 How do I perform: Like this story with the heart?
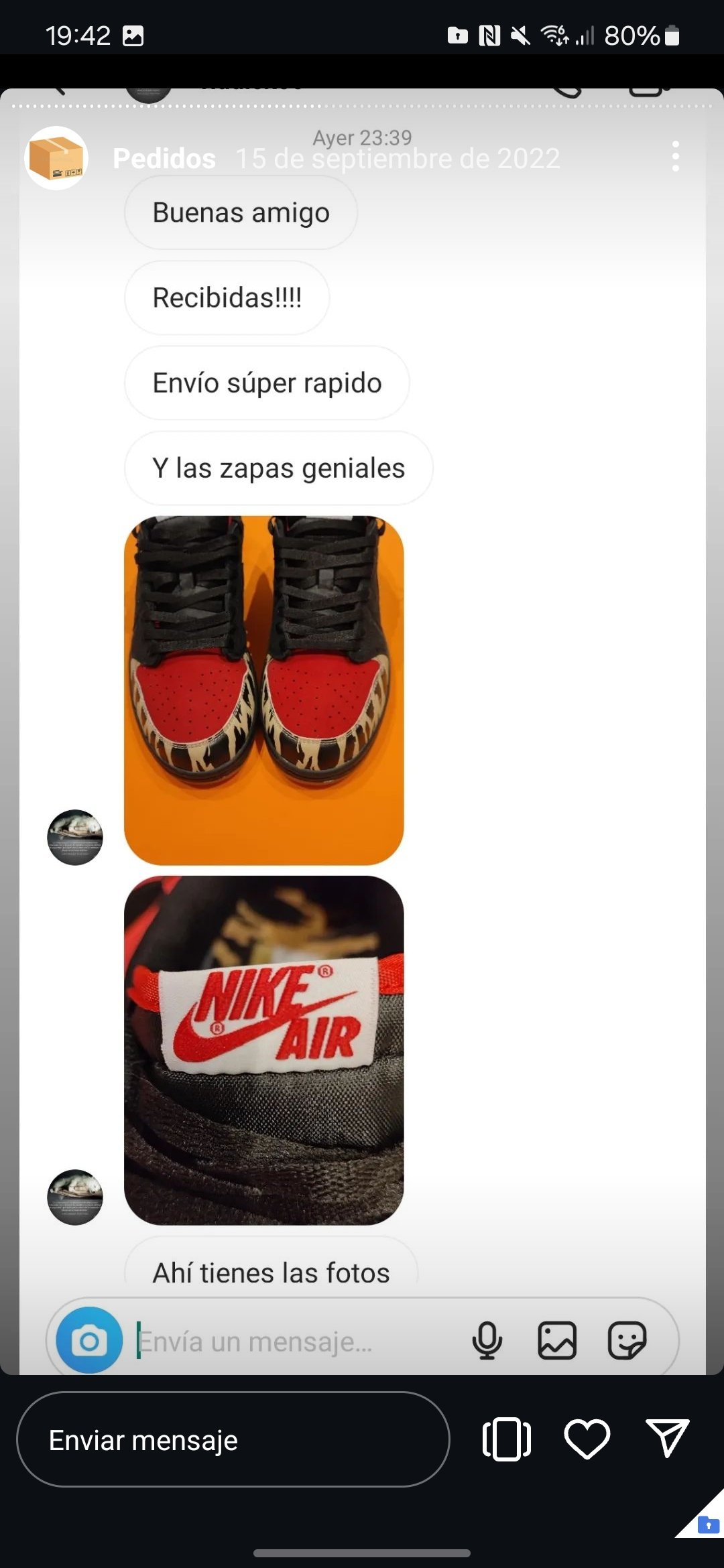point(587,1439)
